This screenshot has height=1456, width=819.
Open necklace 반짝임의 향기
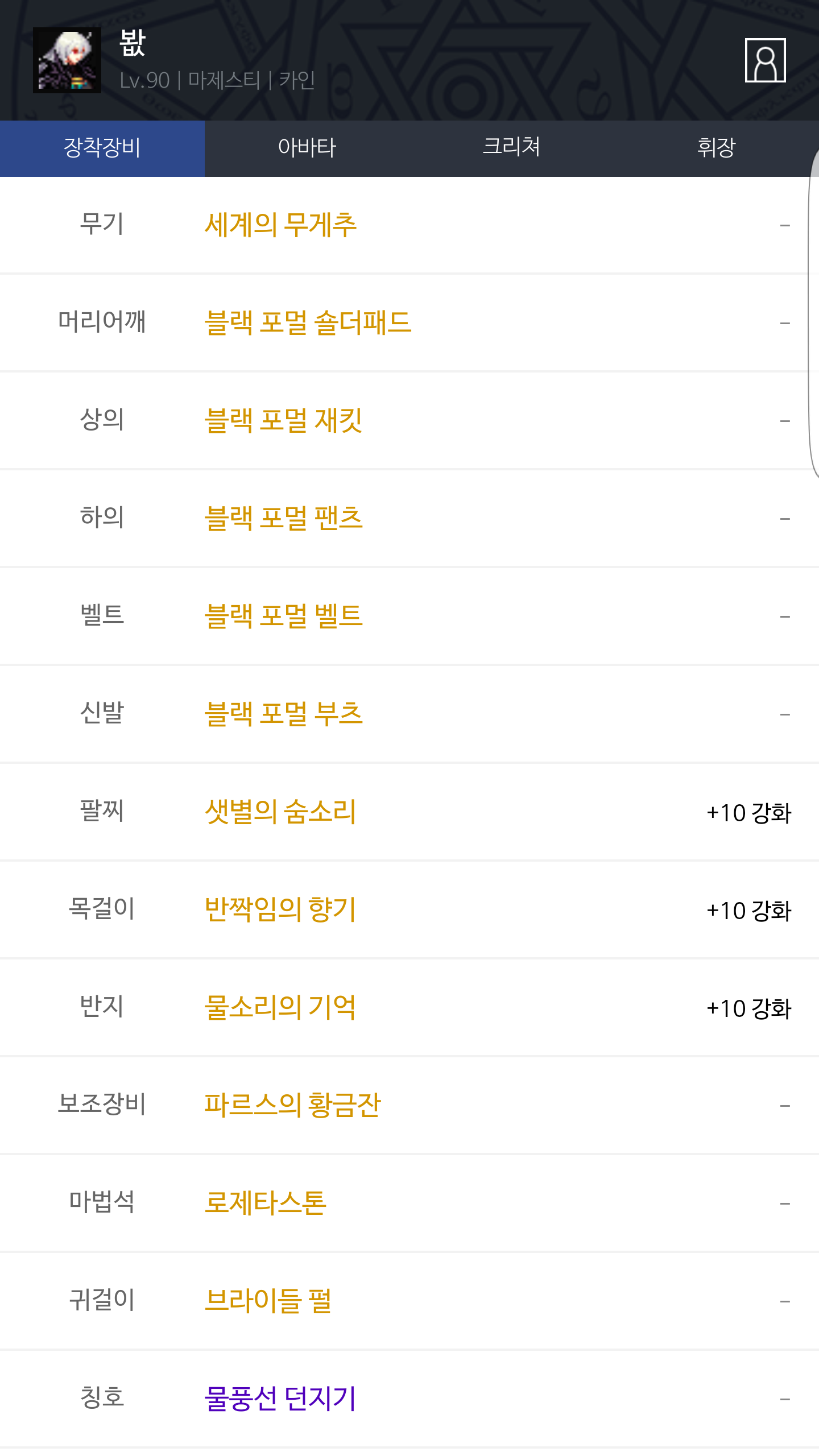(x=280, y=909)
